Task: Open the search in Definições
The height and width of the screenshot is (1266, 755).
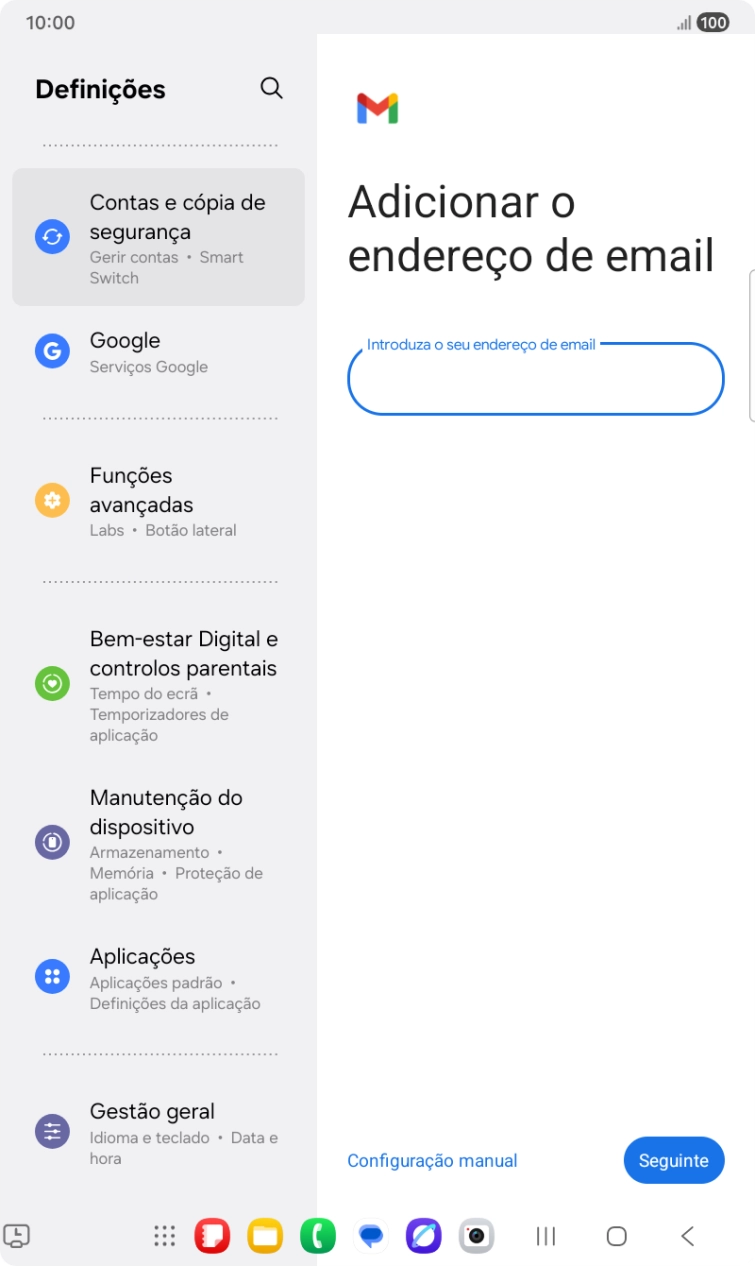Action: [x=271, y=88]
